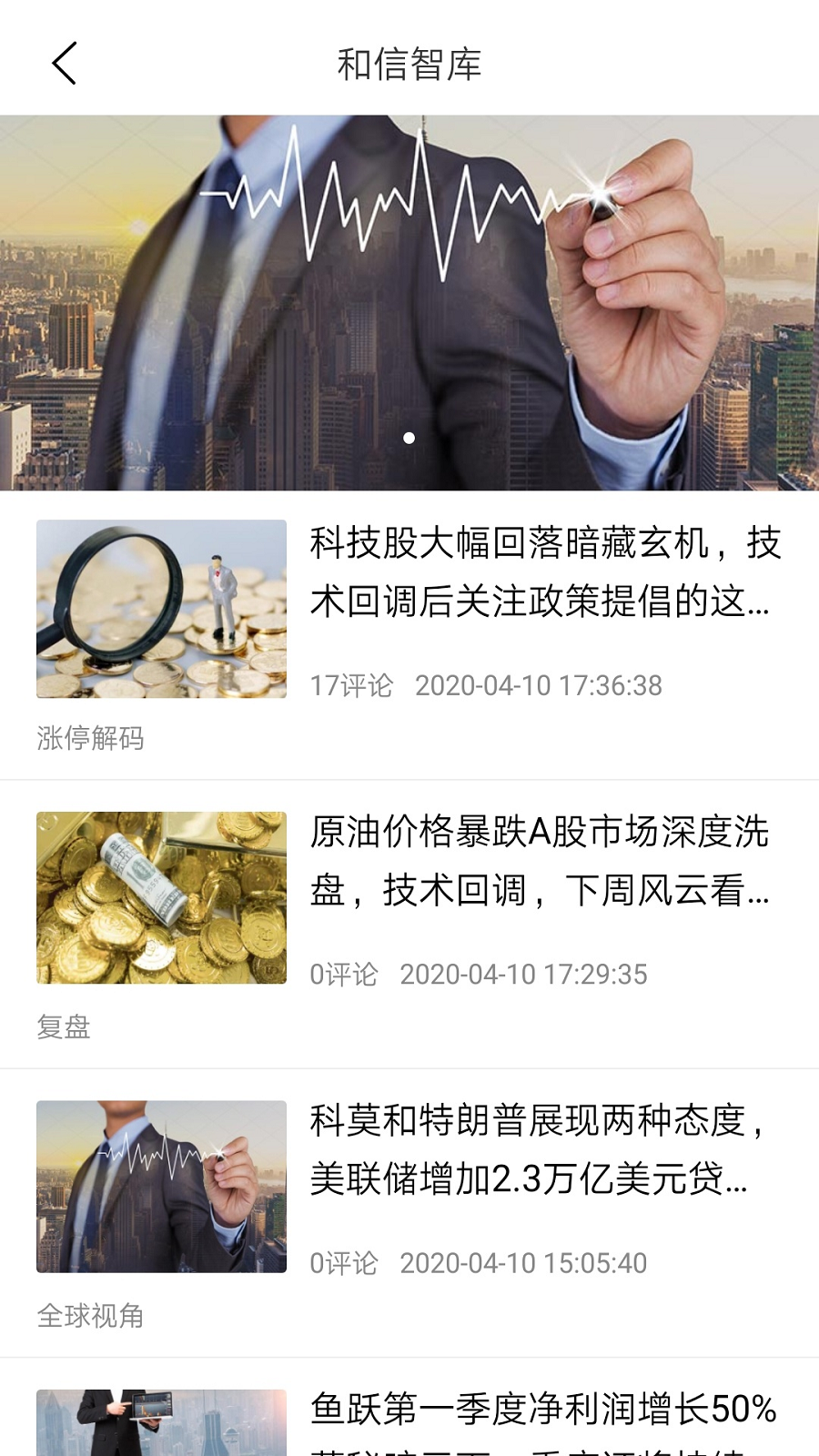Tap the timestamp 2020-04-10 15:05:40
This screenshot has width=819, height=1456.
[525, 1263]
